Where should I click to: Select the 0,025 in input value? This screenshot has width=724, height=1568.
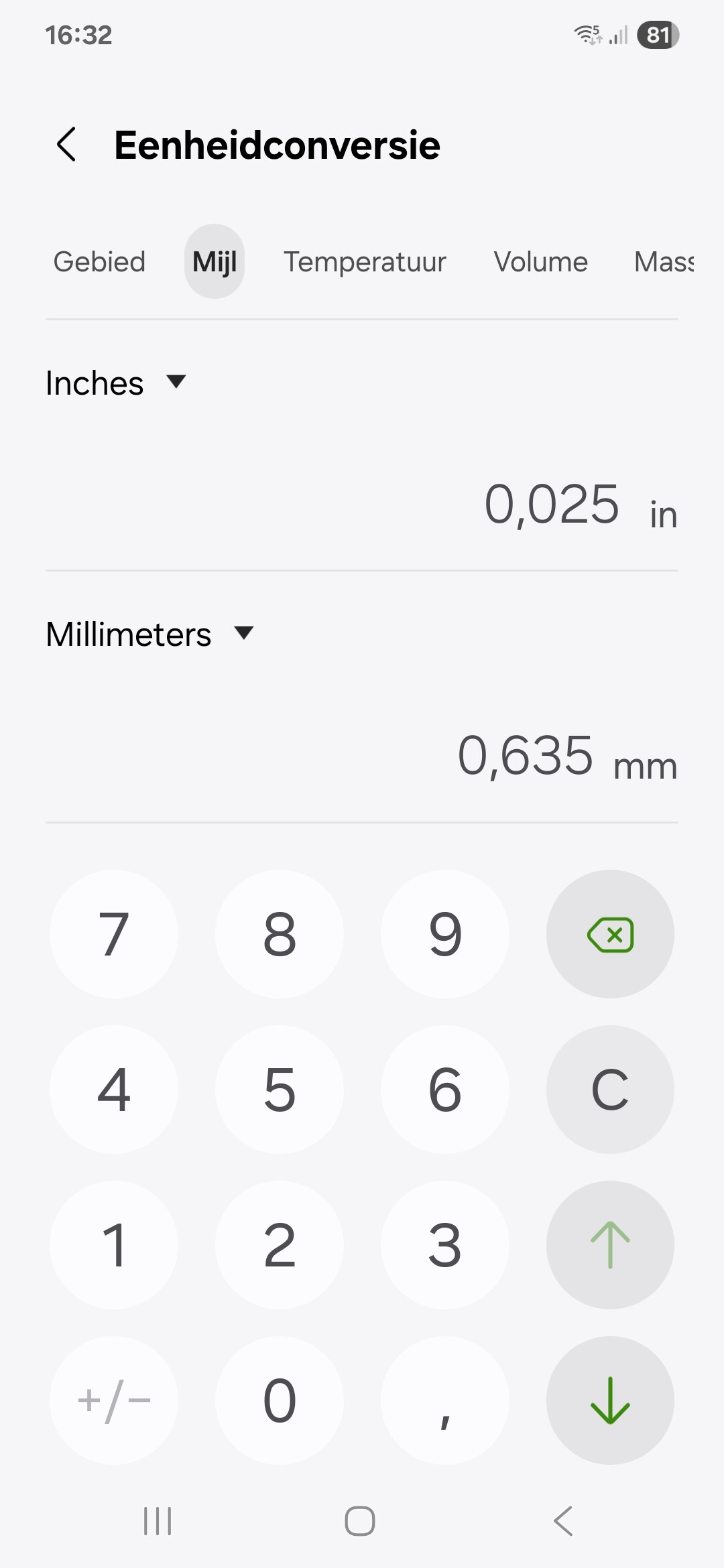(551, 505)
